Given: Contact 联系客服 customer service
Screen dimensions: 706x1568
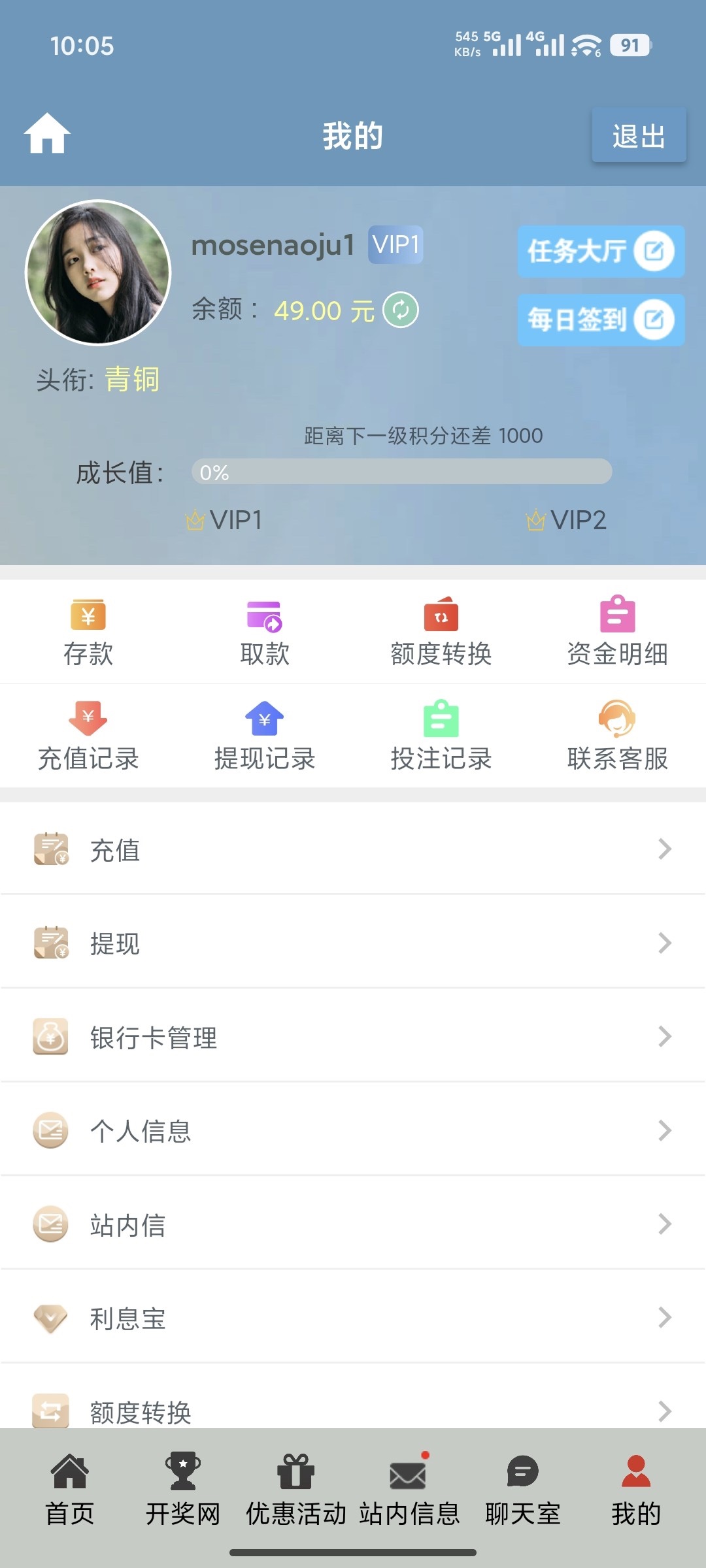Looking at the screenshot, I should tap(617, 736).
